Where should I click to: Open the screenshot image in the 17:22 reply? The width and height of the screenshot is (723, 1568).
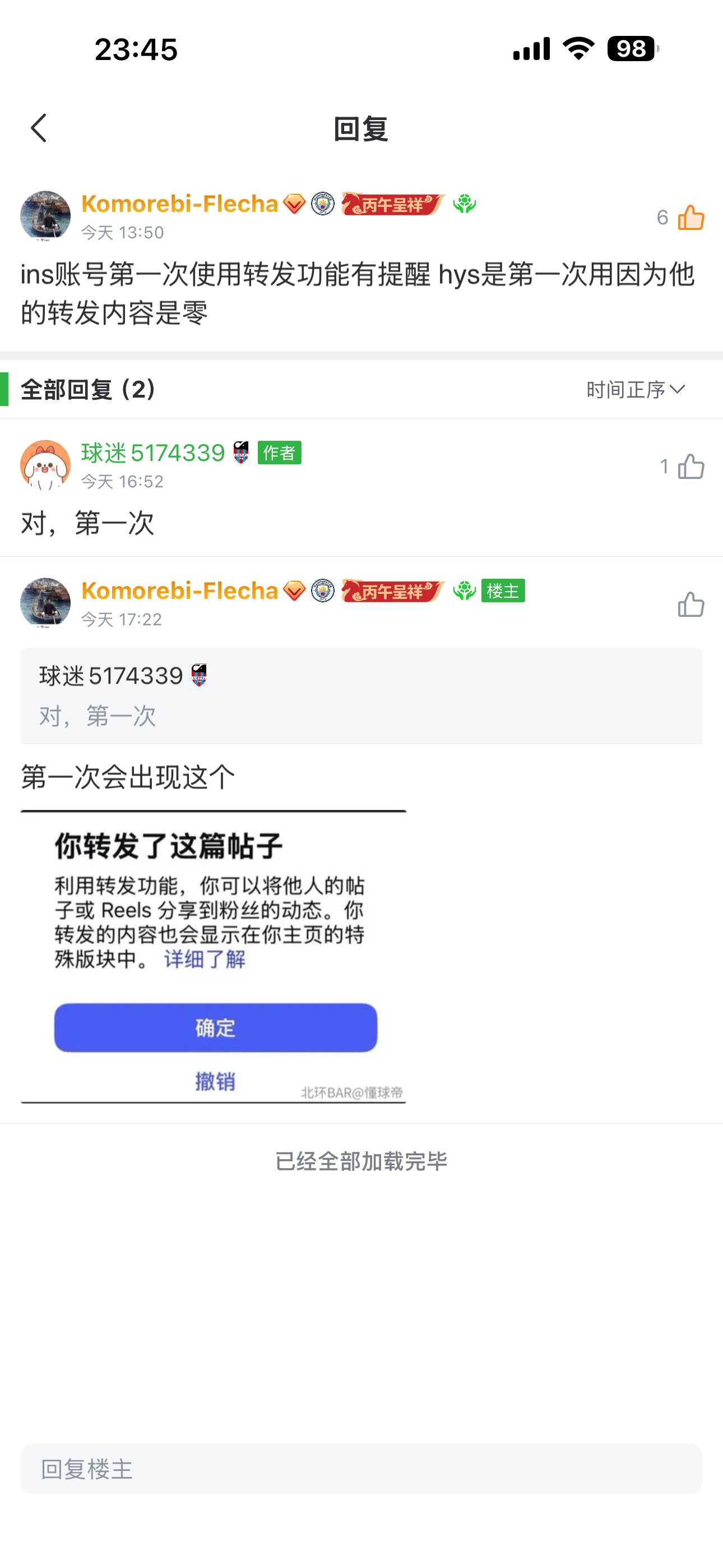point(213,956)
